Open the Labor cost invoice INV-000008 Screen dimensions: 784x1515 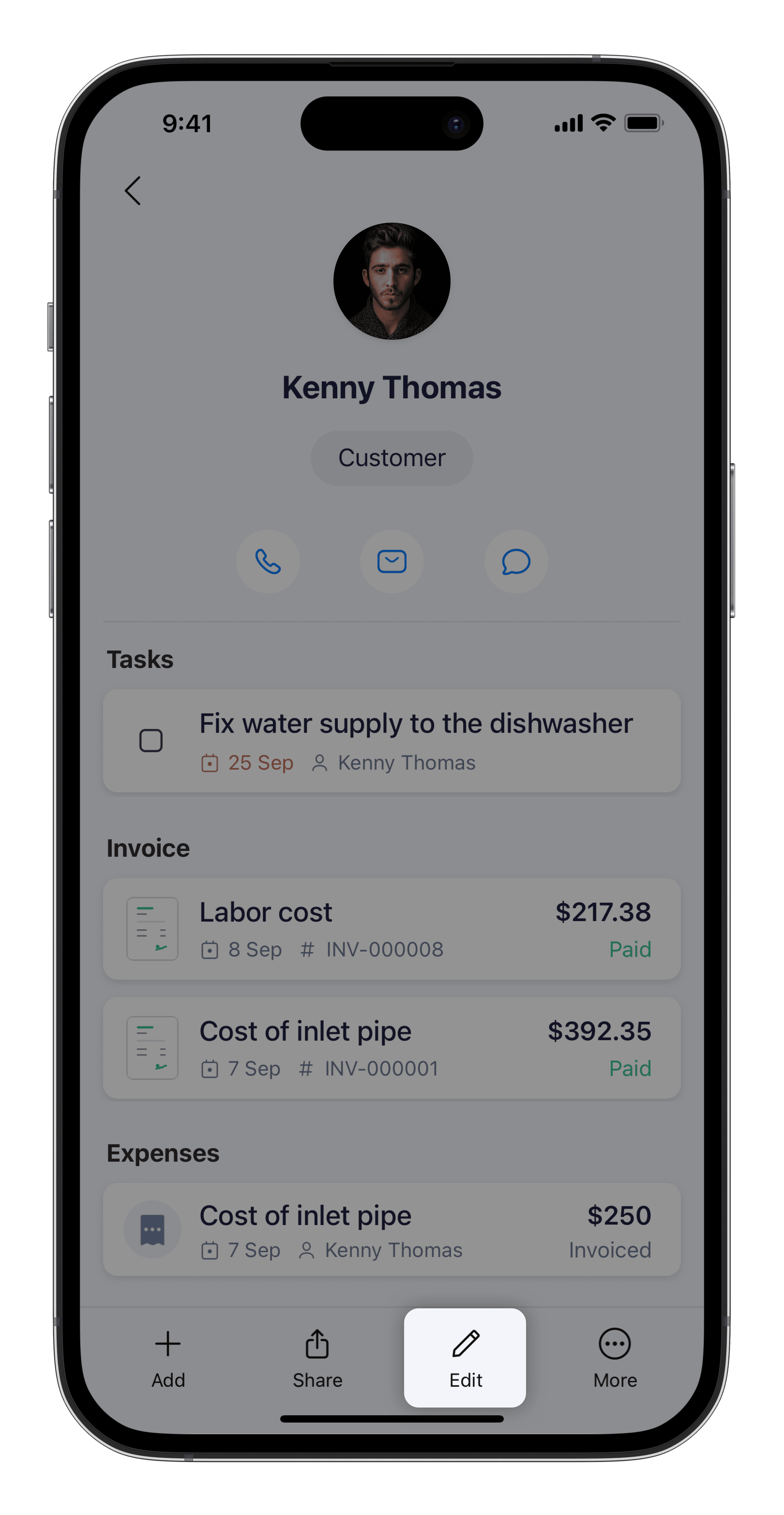[x=392, y=929]
